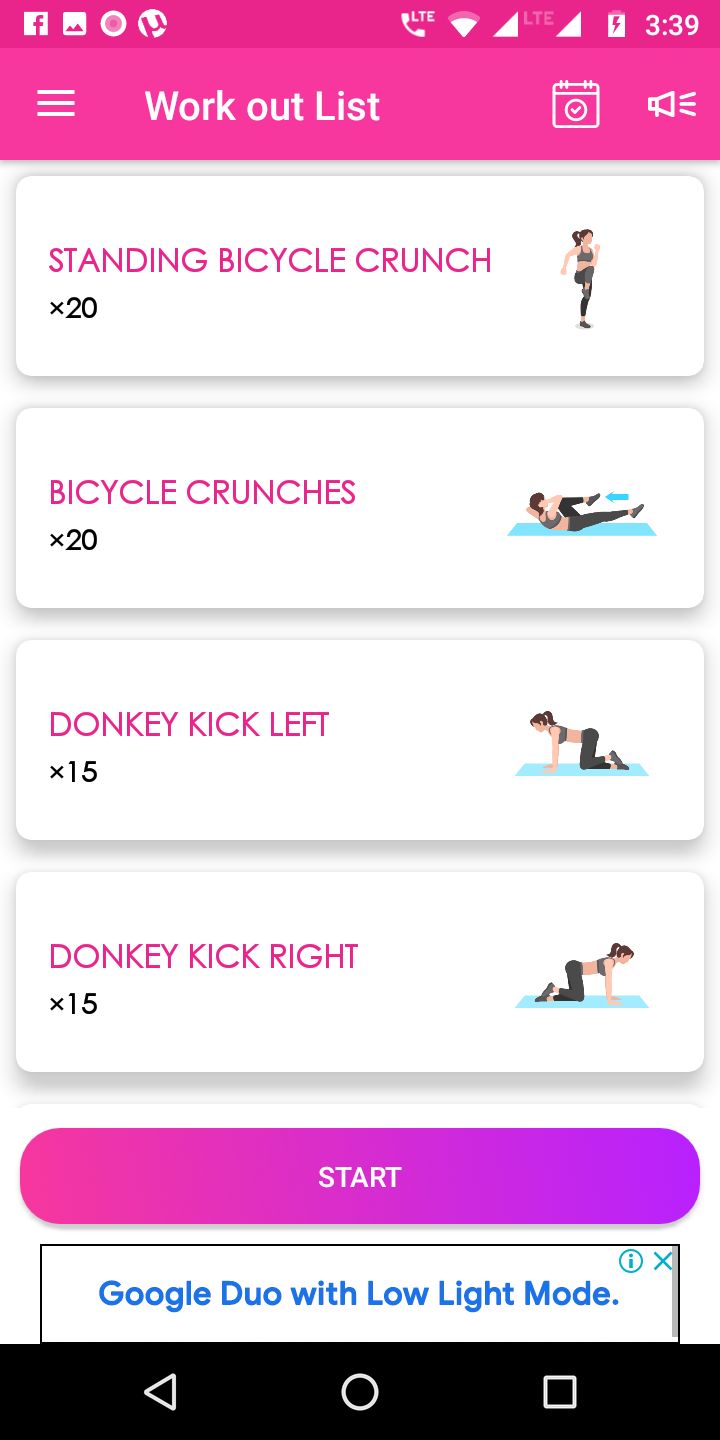Screen dimensions: 720x1440
Task: Return to the home screen
Action: point(360,1391)
